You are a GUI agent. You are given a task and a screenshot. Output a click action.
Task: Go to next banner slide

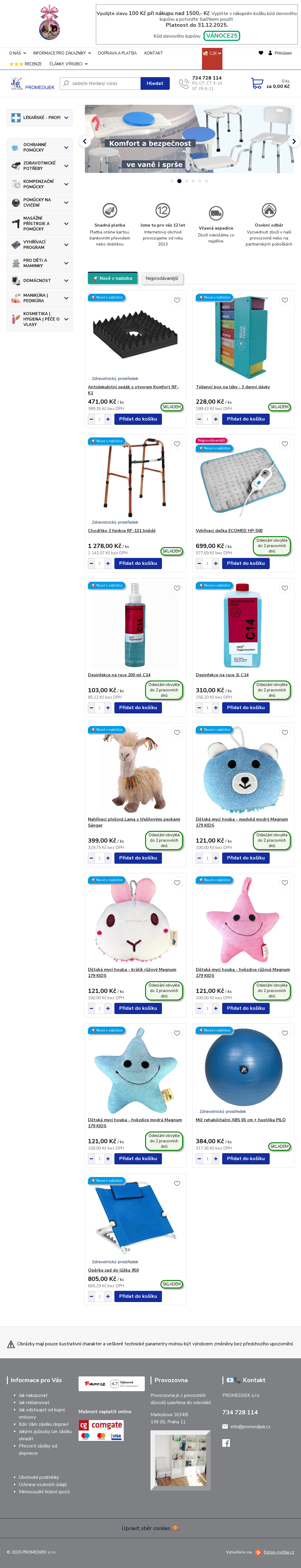coord(294,141)
